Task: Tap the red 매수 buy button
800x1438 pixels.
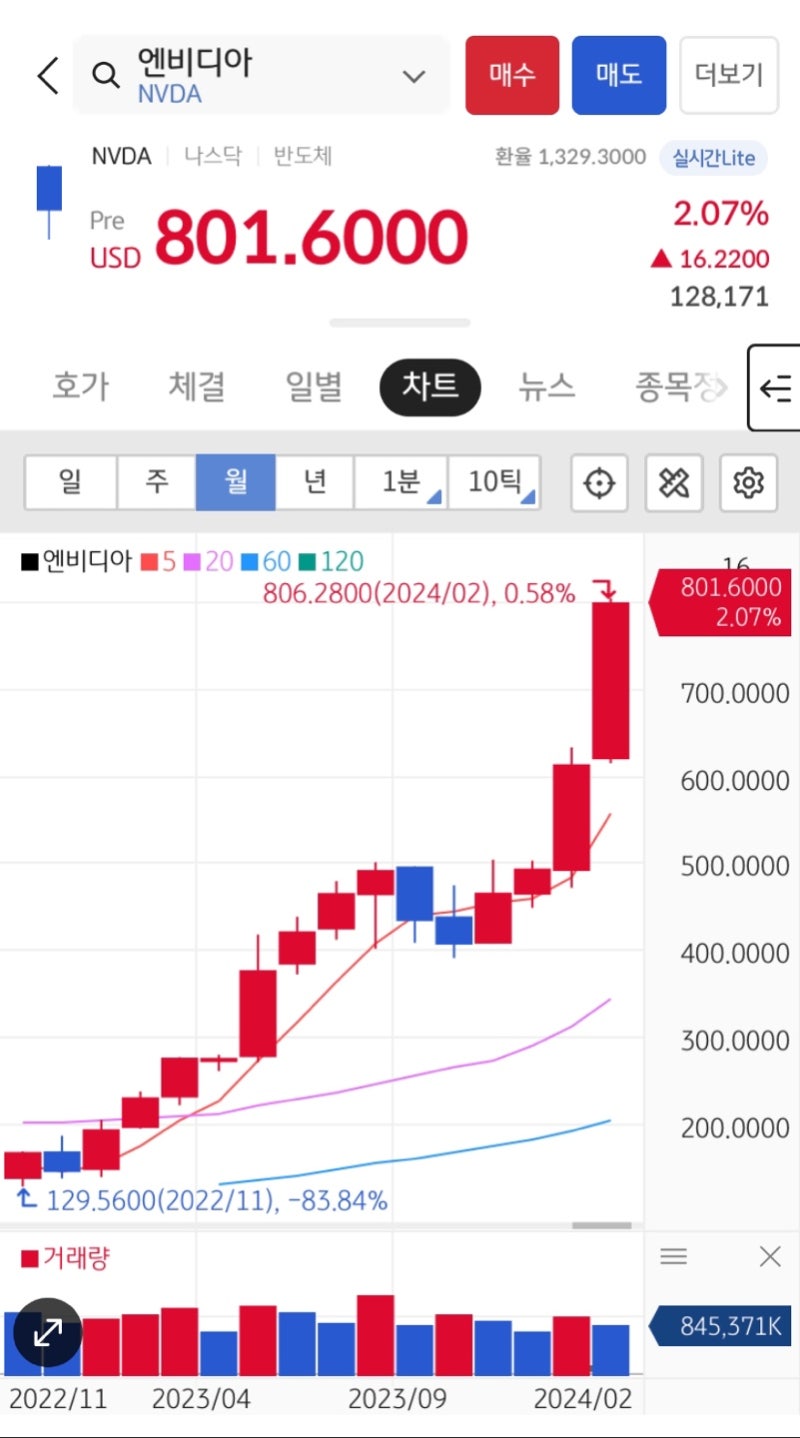Action: (512, 75)
